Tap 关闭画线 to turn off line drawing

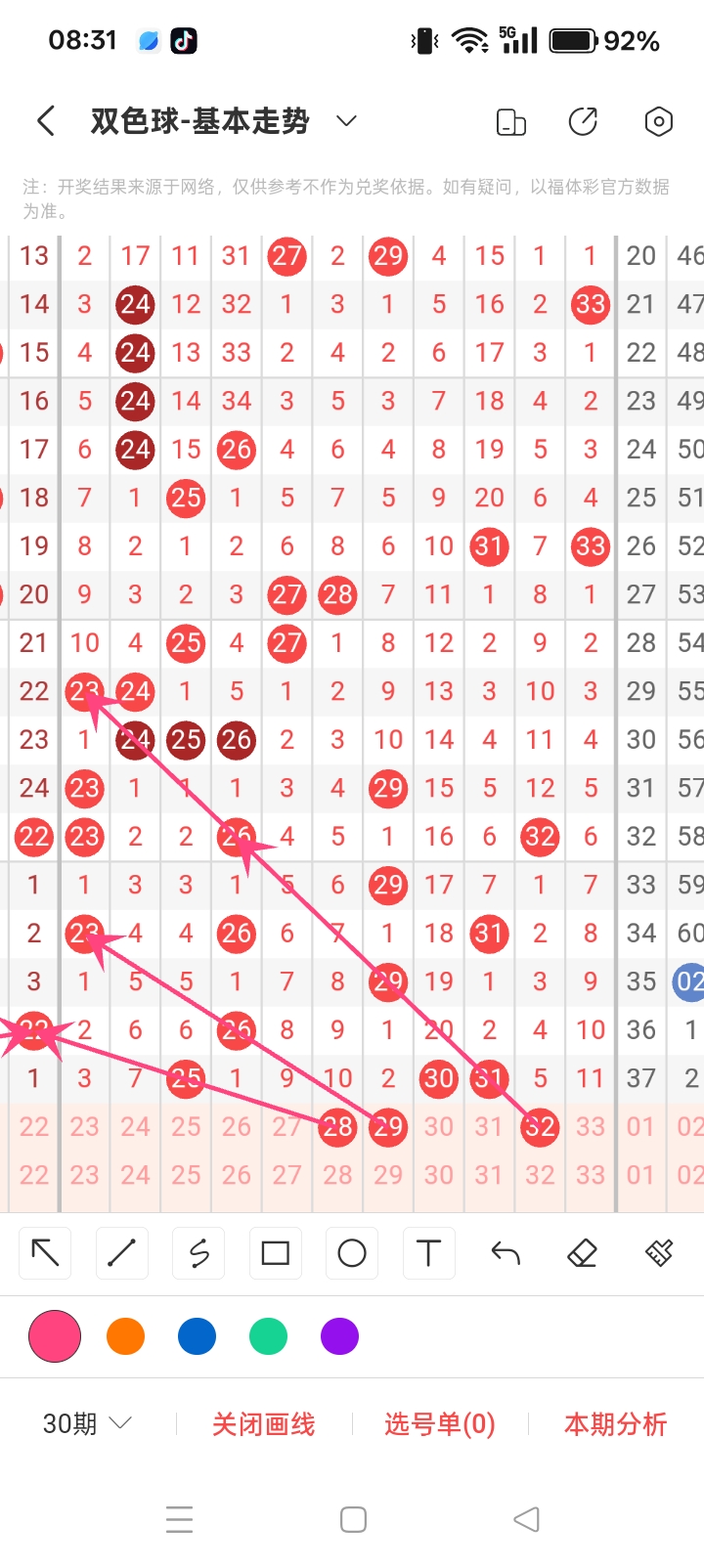coord(264,1424)
